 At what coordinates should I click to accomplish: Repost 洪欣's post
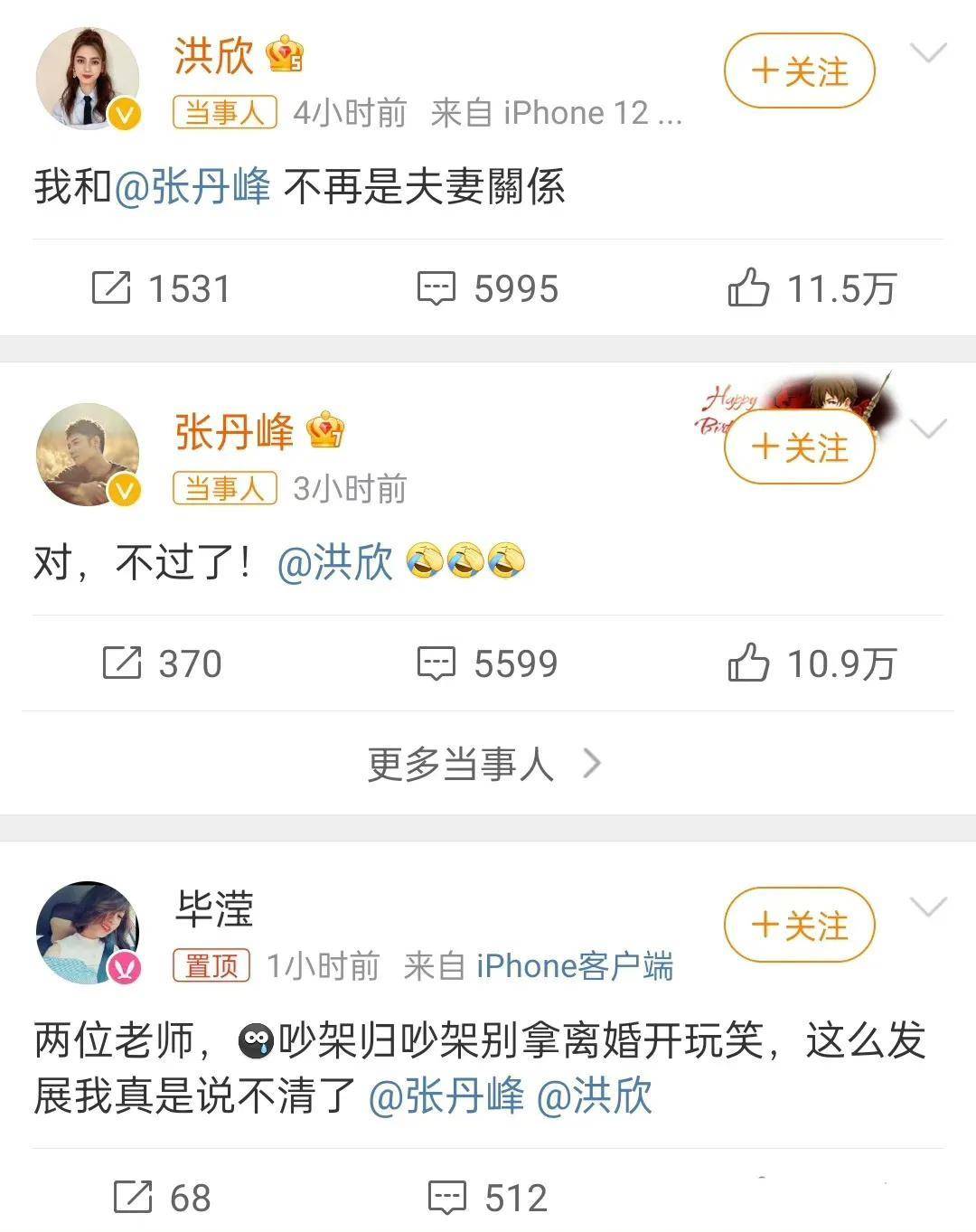163,289
